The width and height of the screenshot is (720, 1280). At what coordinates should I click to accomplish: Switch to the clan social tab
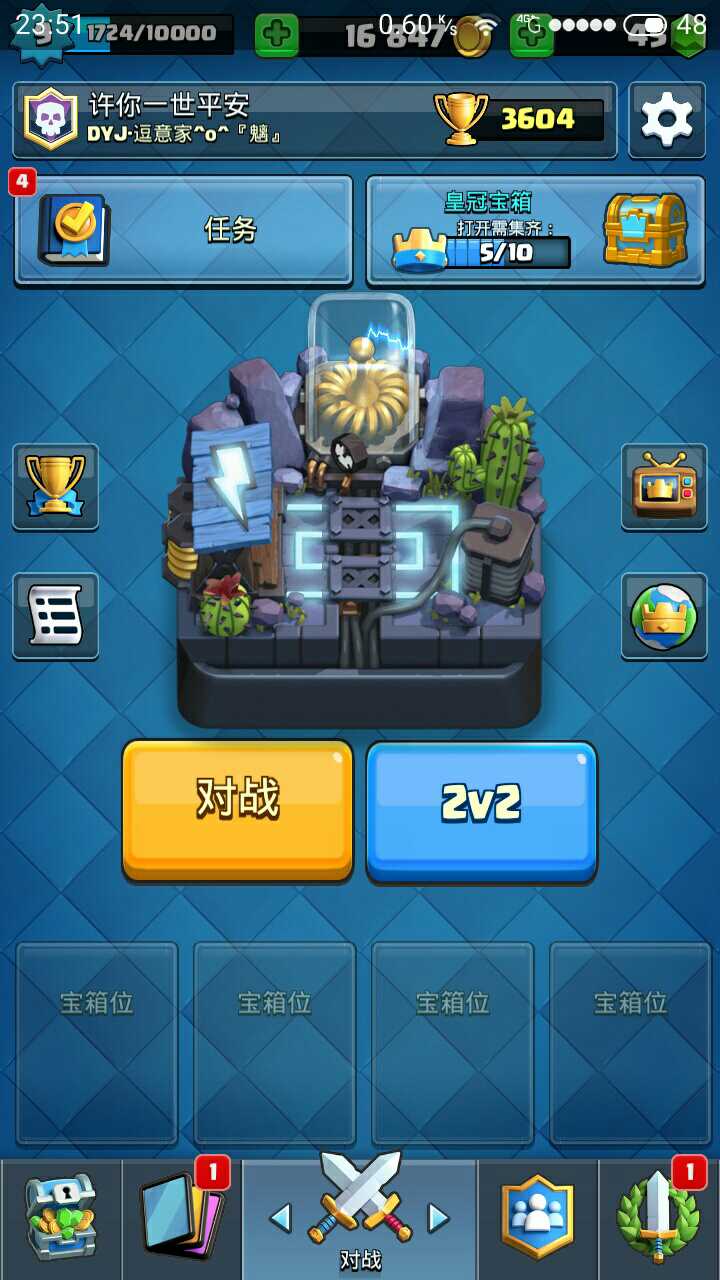(x=538, y=1218)
